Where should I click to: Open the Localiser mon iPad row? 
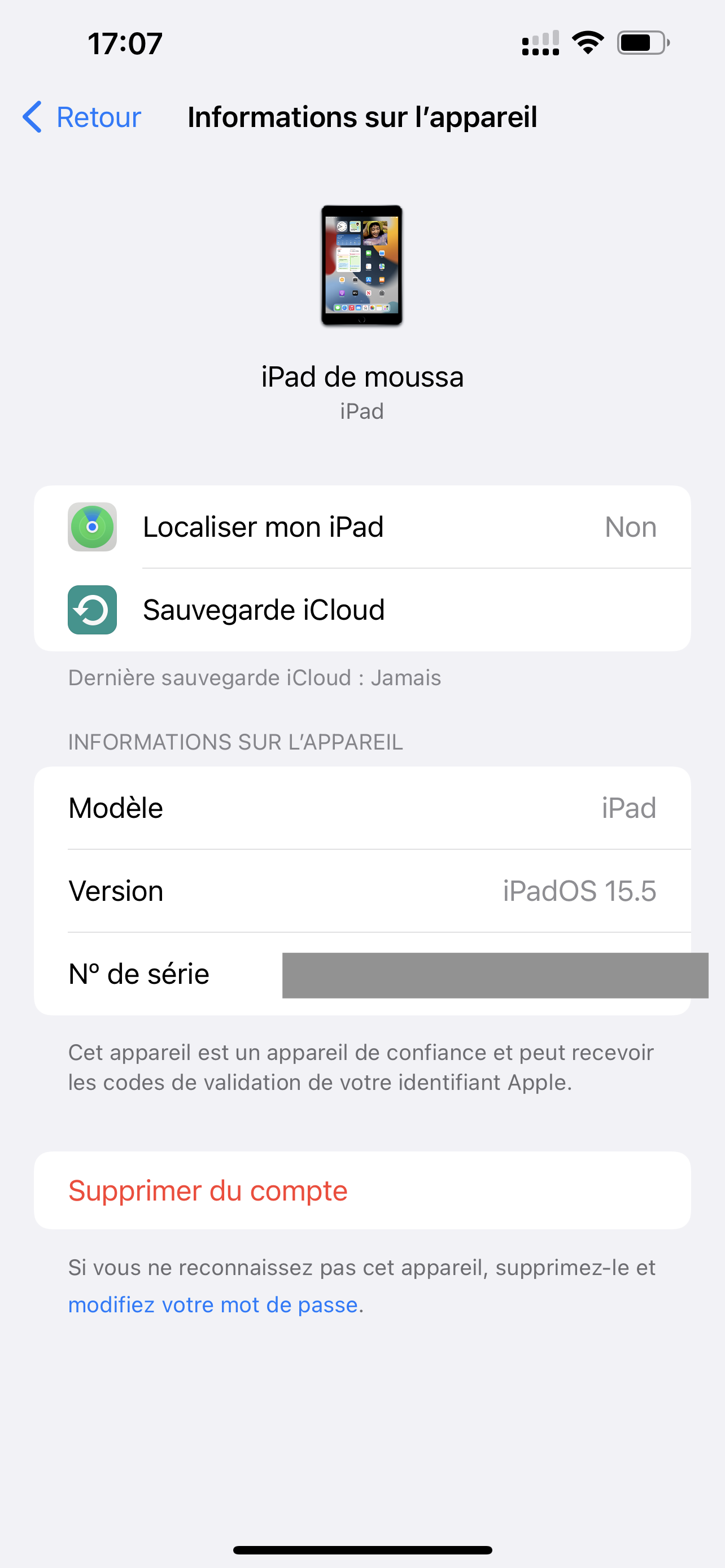[362, 527]
